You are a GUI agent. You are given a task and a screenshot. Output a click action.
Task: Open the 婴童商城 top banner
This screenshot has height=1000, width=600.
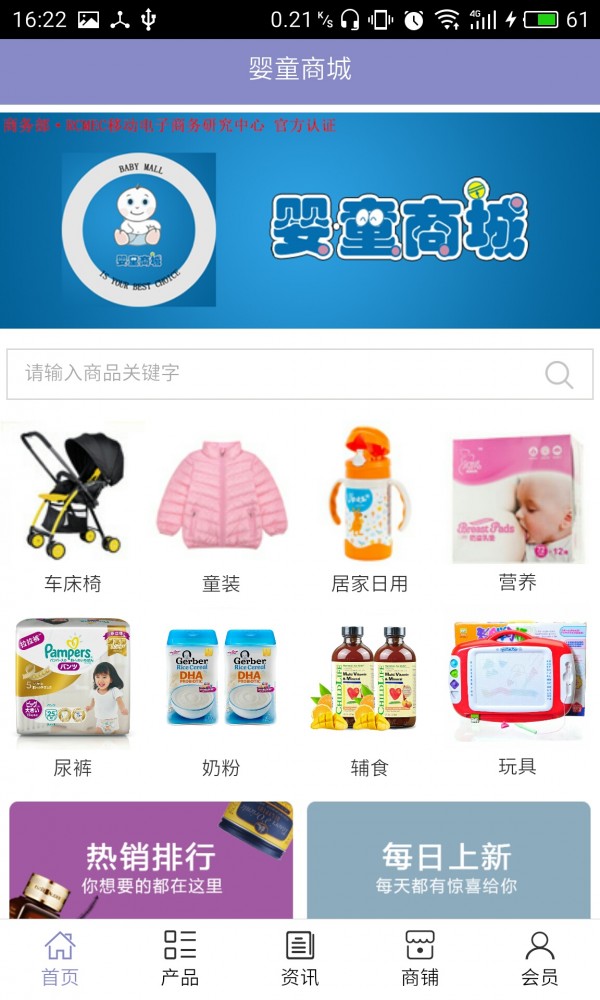point(300,222)
